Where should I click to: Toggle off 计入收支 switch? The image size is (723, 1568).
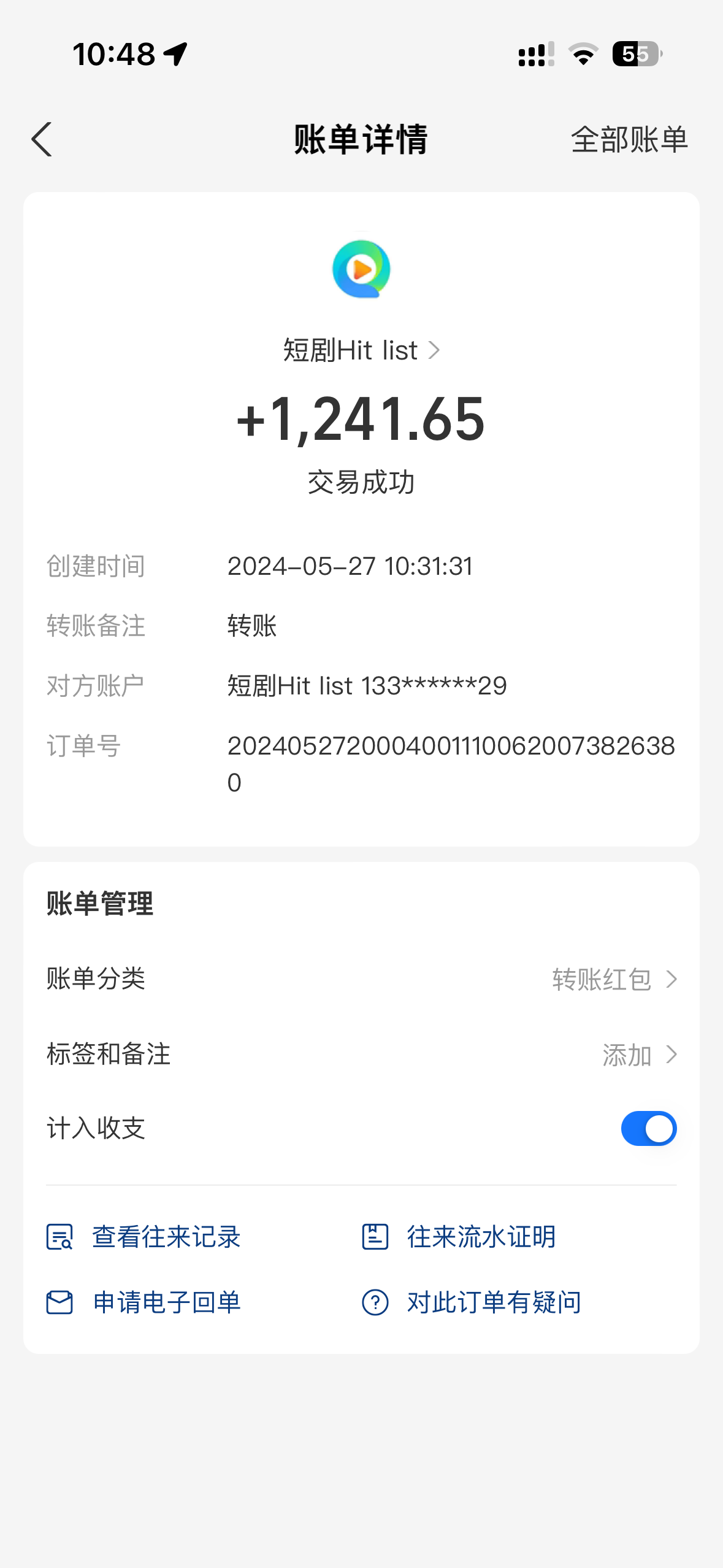[648, 1129]
